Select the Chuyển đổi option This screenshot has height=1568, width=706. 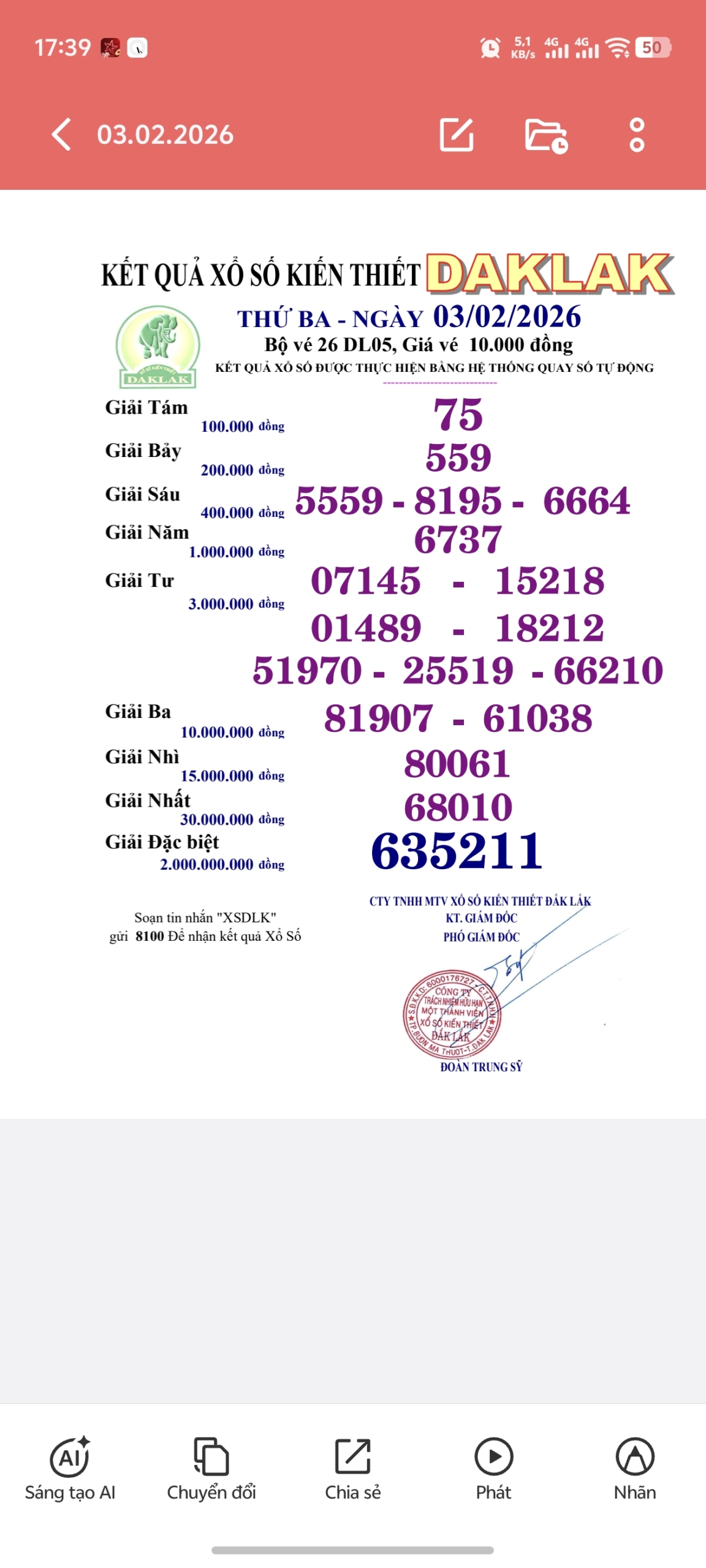(211, 1468)
